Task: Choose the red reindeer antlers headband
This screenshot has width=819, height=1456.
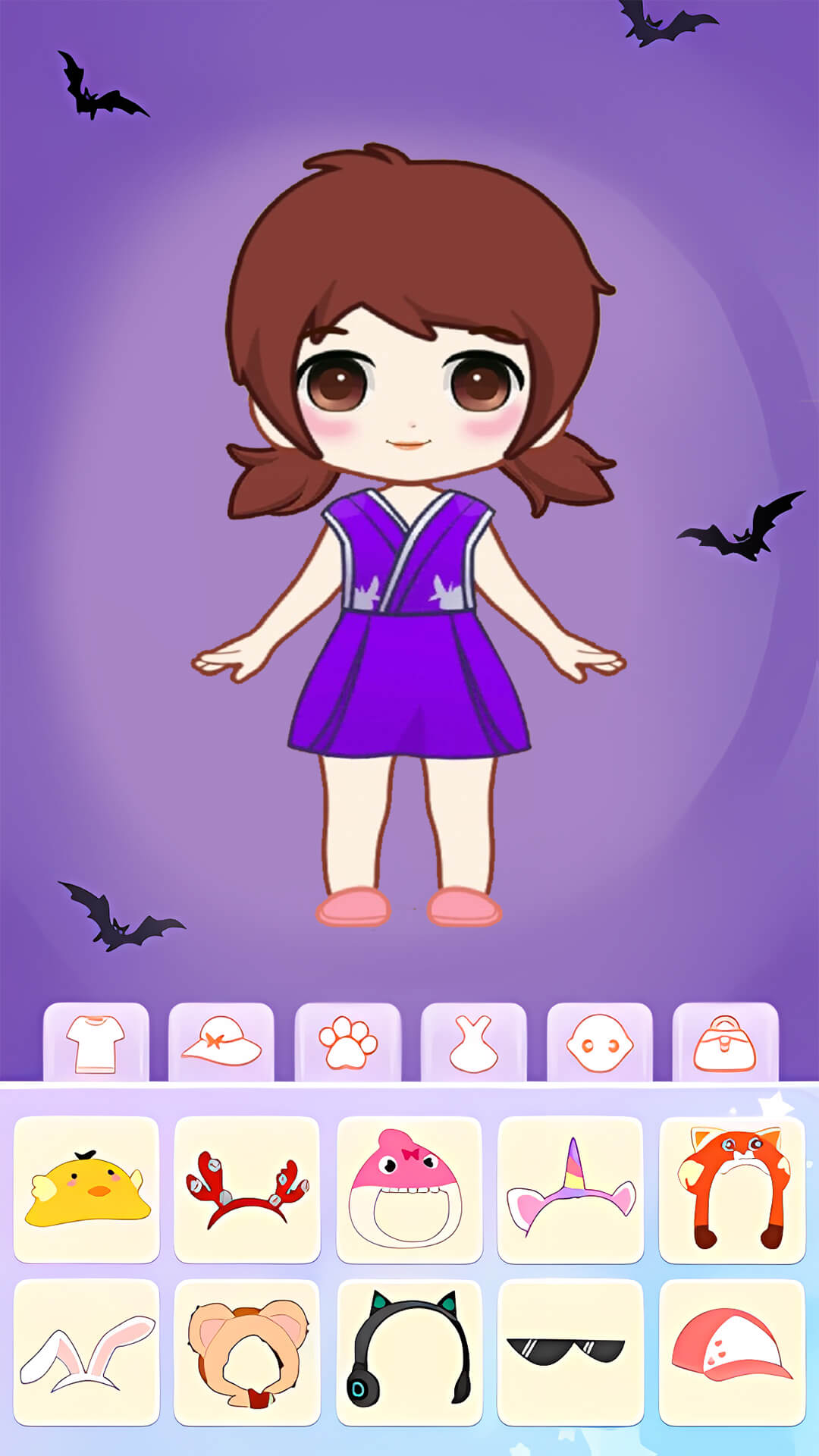Action: pyautogui.click(x=247, y=1189)
